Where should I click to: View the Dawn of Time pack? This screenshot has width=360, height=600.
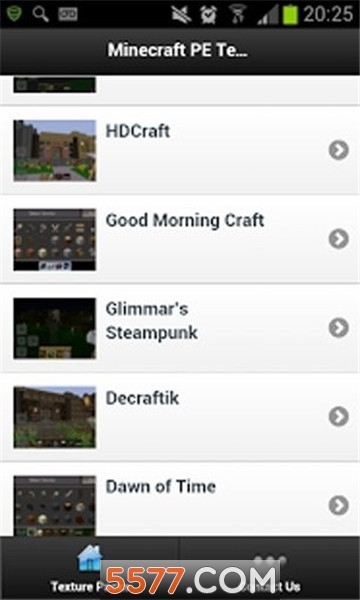pyautogui.click(x=180, y=499)
